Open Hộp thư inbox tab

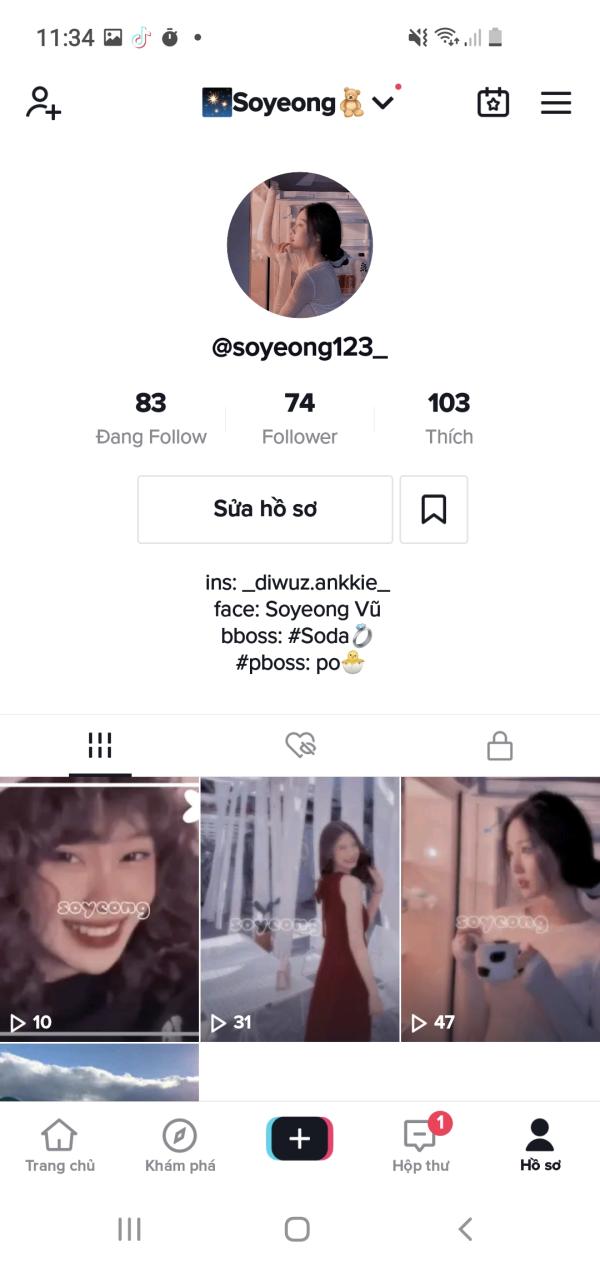coord(420,1146)
